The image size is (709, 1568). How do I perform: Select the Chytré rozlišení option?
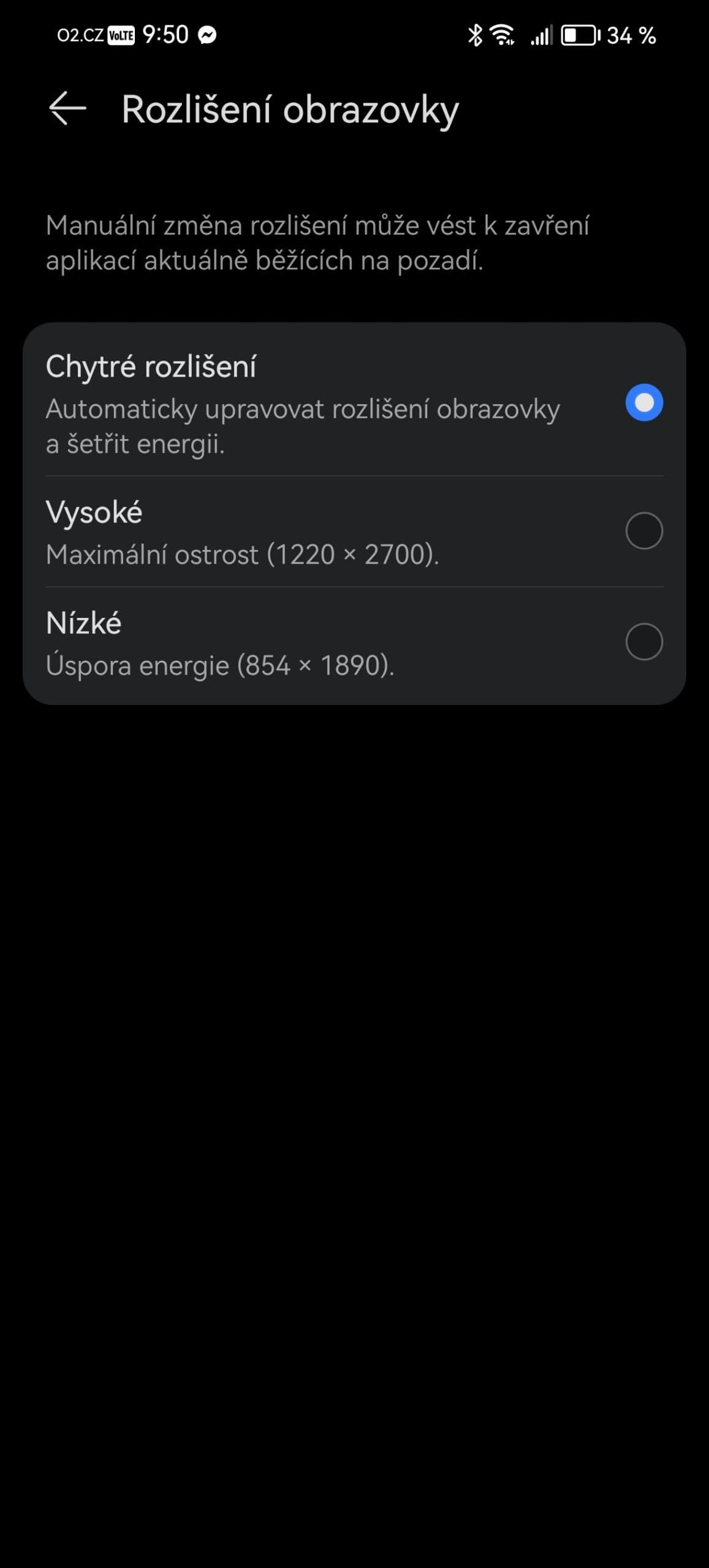tap(643, 402)
